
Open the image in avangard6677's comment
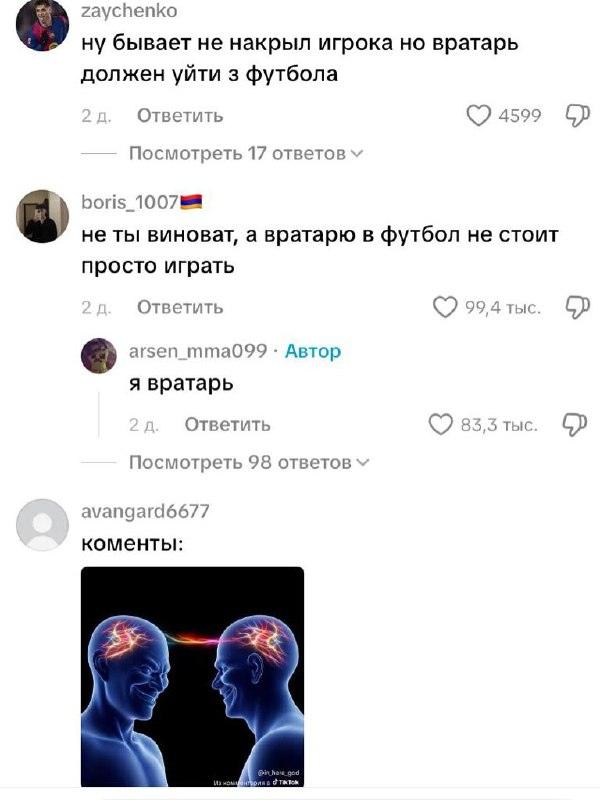click(x=191, y=677)
